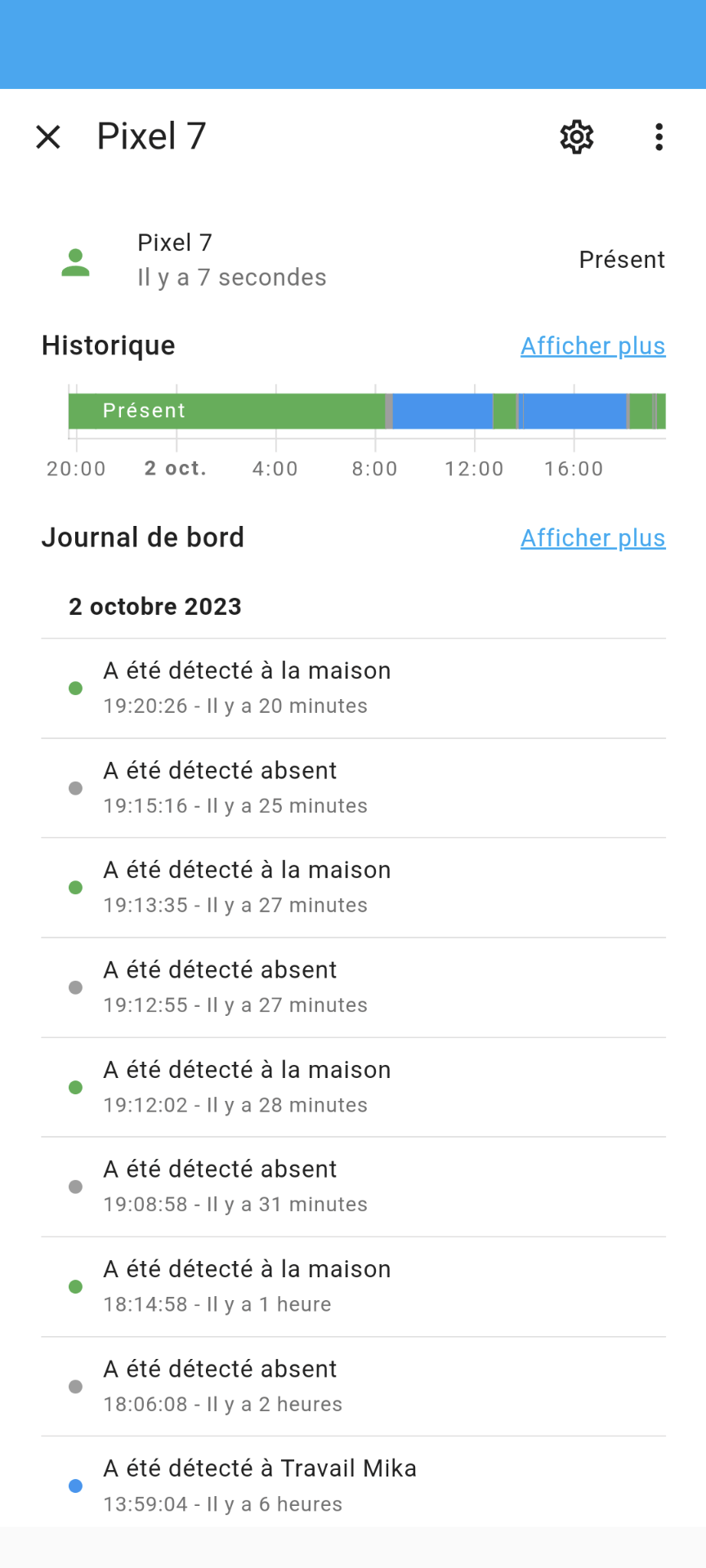The height and width of the screenshot is (1568, 706).
Task: Open the logbook entry at 19:20:26
Action: coord(354,688)
